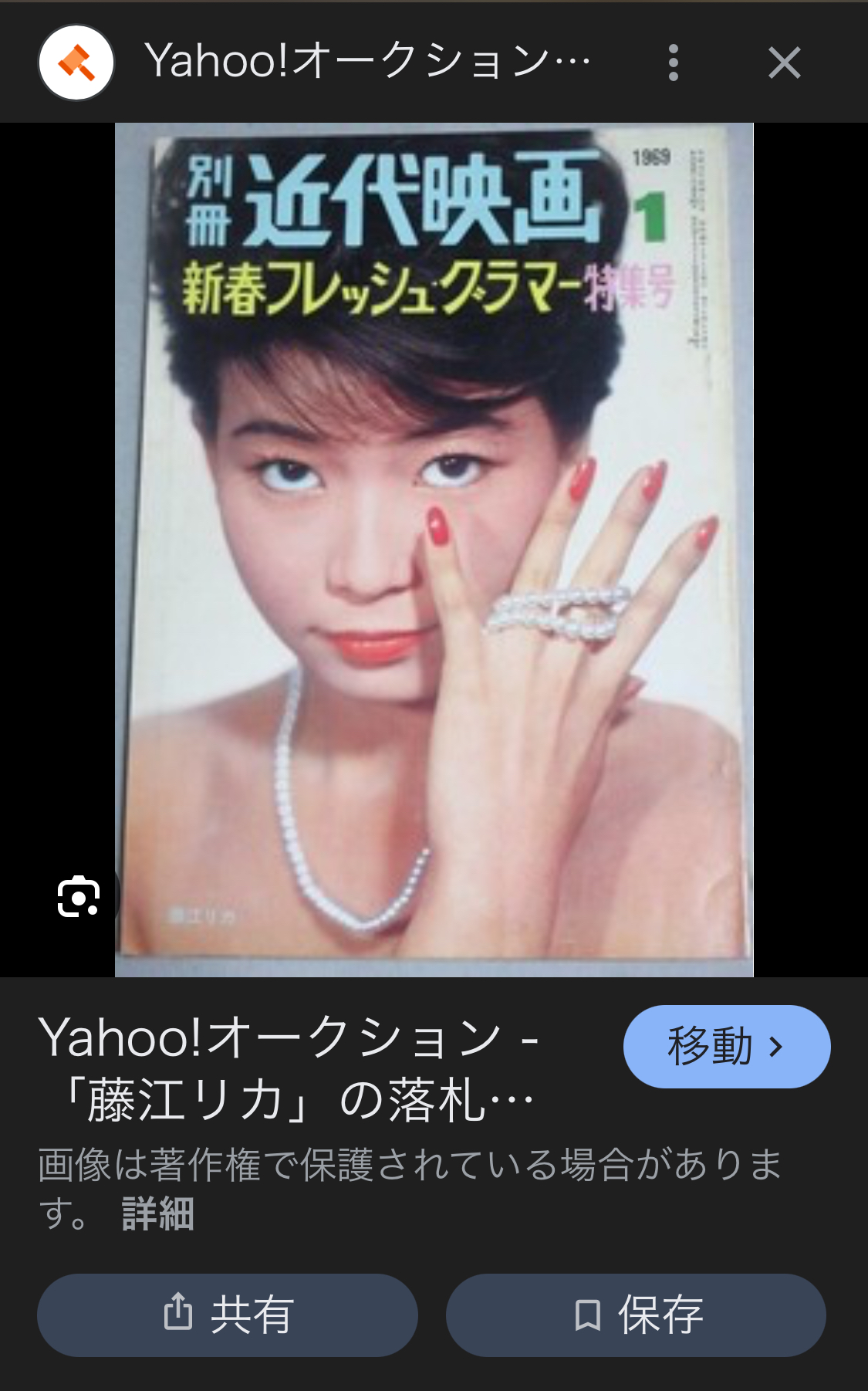Open the Yahoo!オークション result title
This screenshot has width=868, height=1391.
click(x=289, y=1068)
